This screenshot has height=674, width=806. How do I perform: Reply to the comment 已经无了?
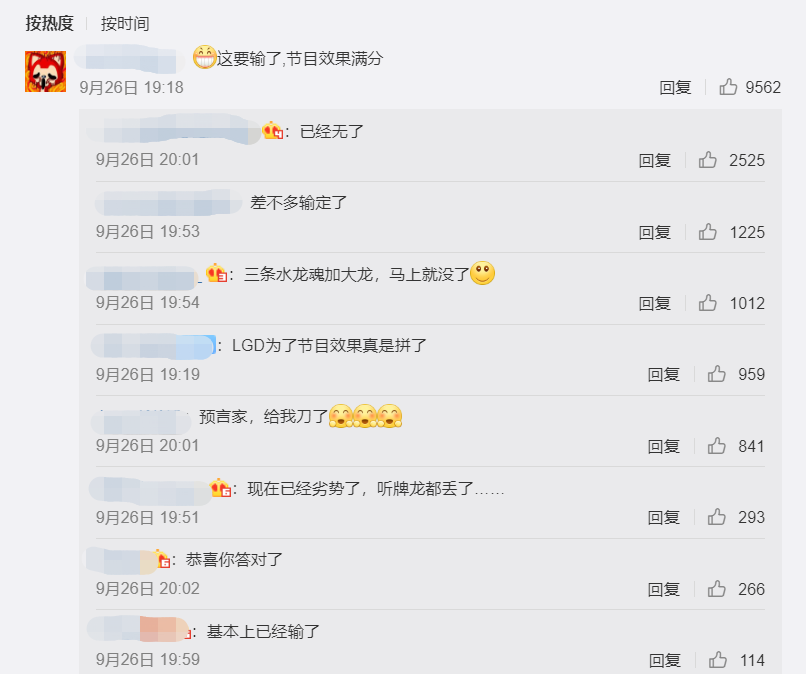pos(655,160)
